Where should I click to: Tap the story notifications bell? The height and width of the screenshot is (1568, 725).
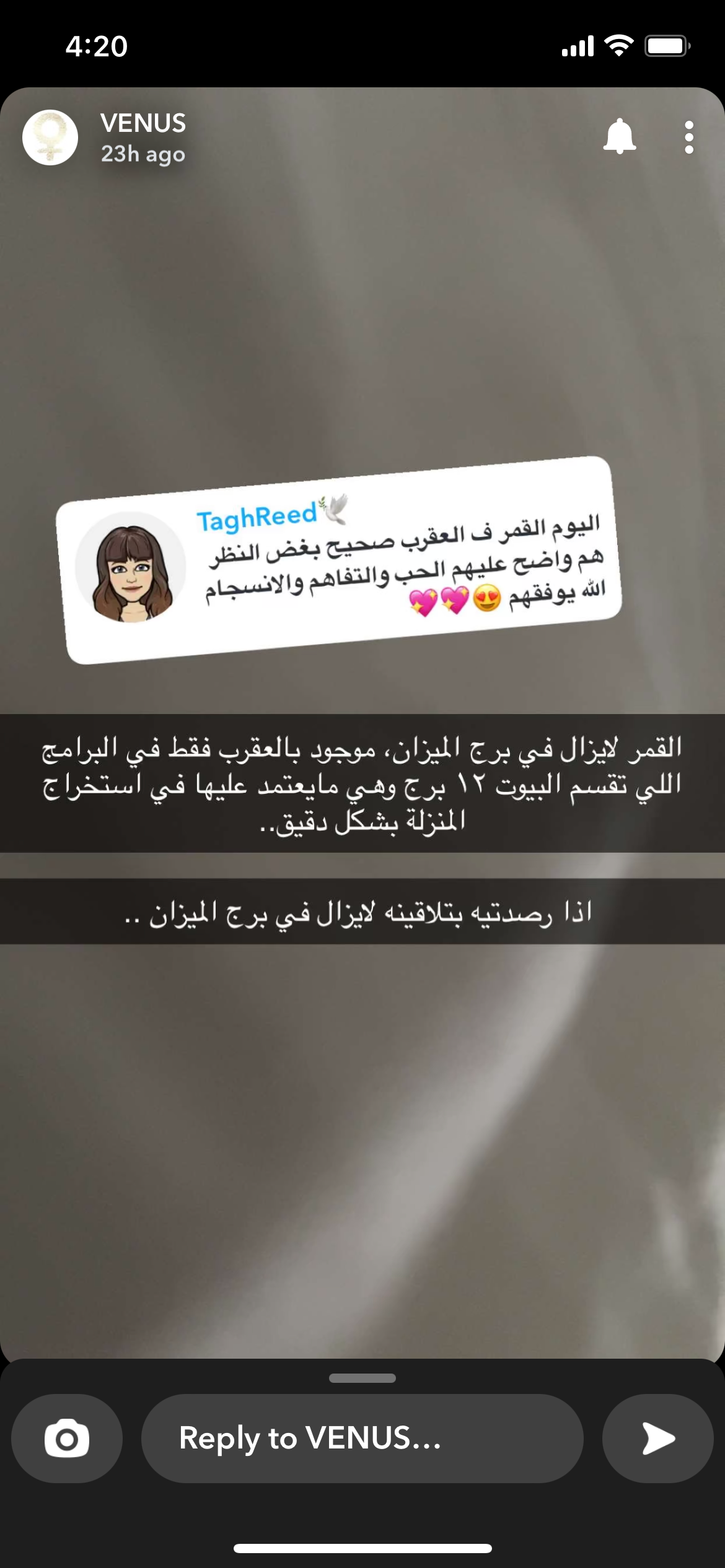tap(619, 137)
